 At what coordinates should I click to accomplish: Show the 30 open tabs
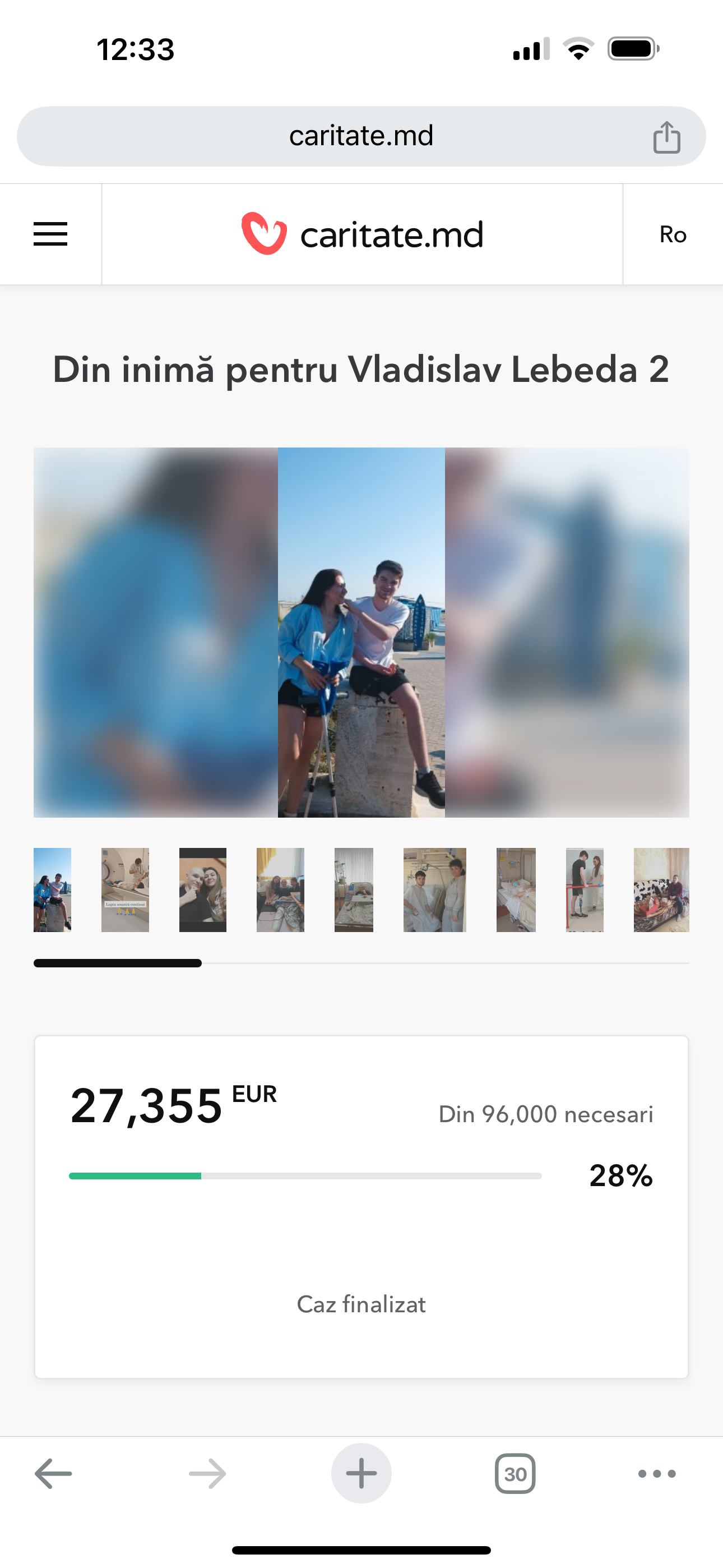[516, 1474]
